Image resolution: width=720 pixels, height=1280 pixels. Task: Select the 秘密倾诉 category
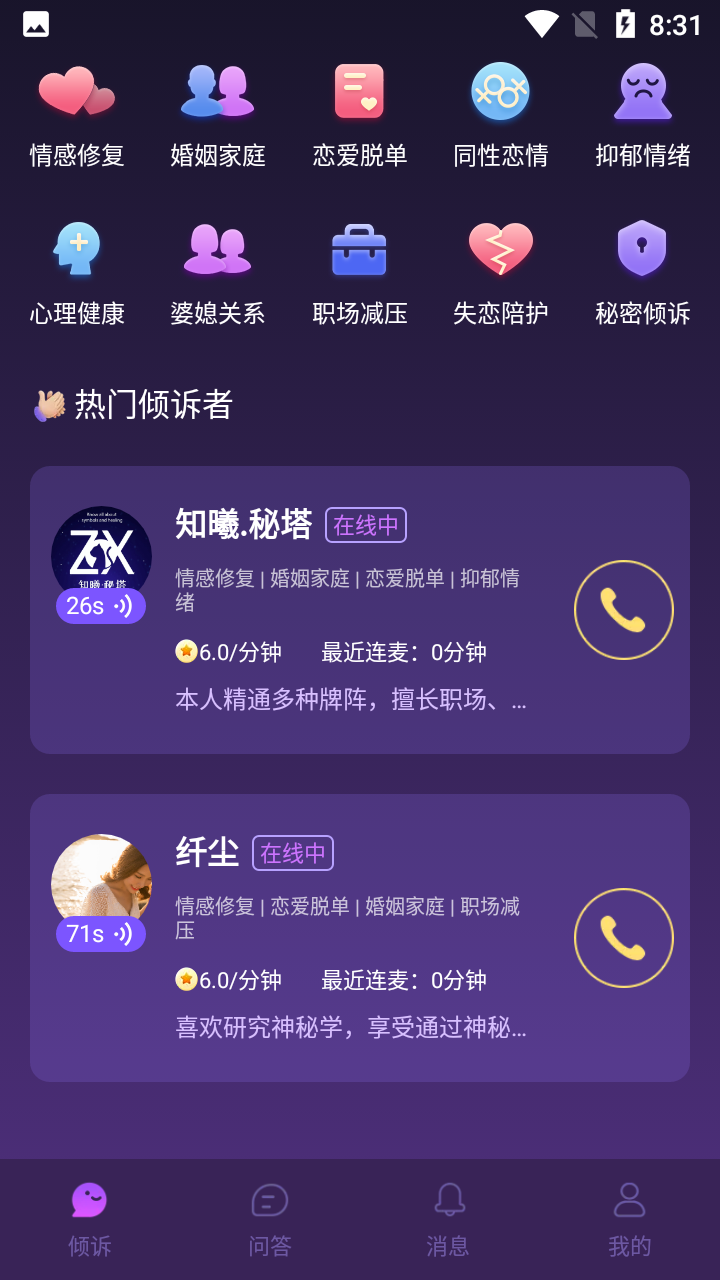click(x=643, y=273)
